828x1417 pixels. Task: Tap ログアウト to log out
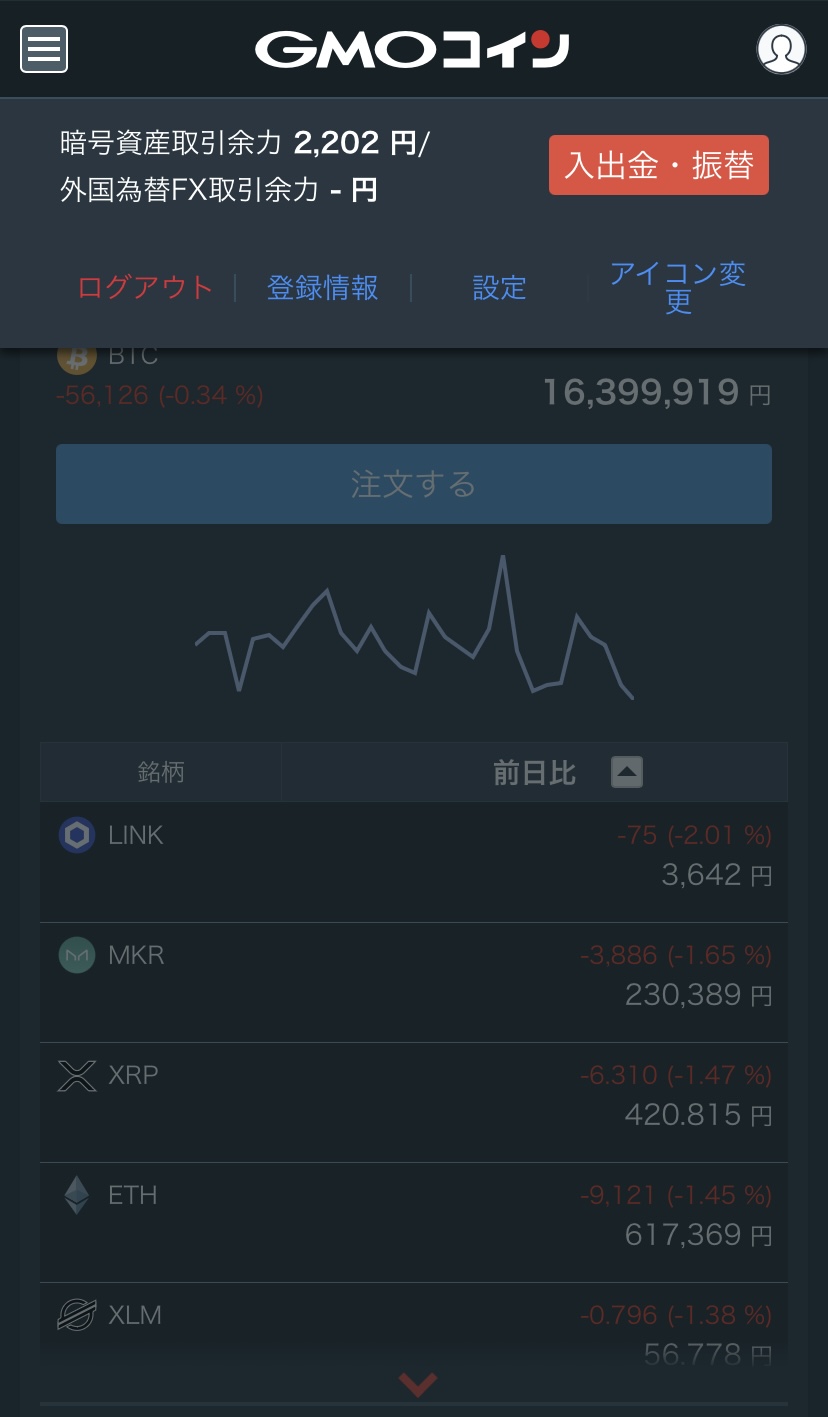tap(145, 288)
